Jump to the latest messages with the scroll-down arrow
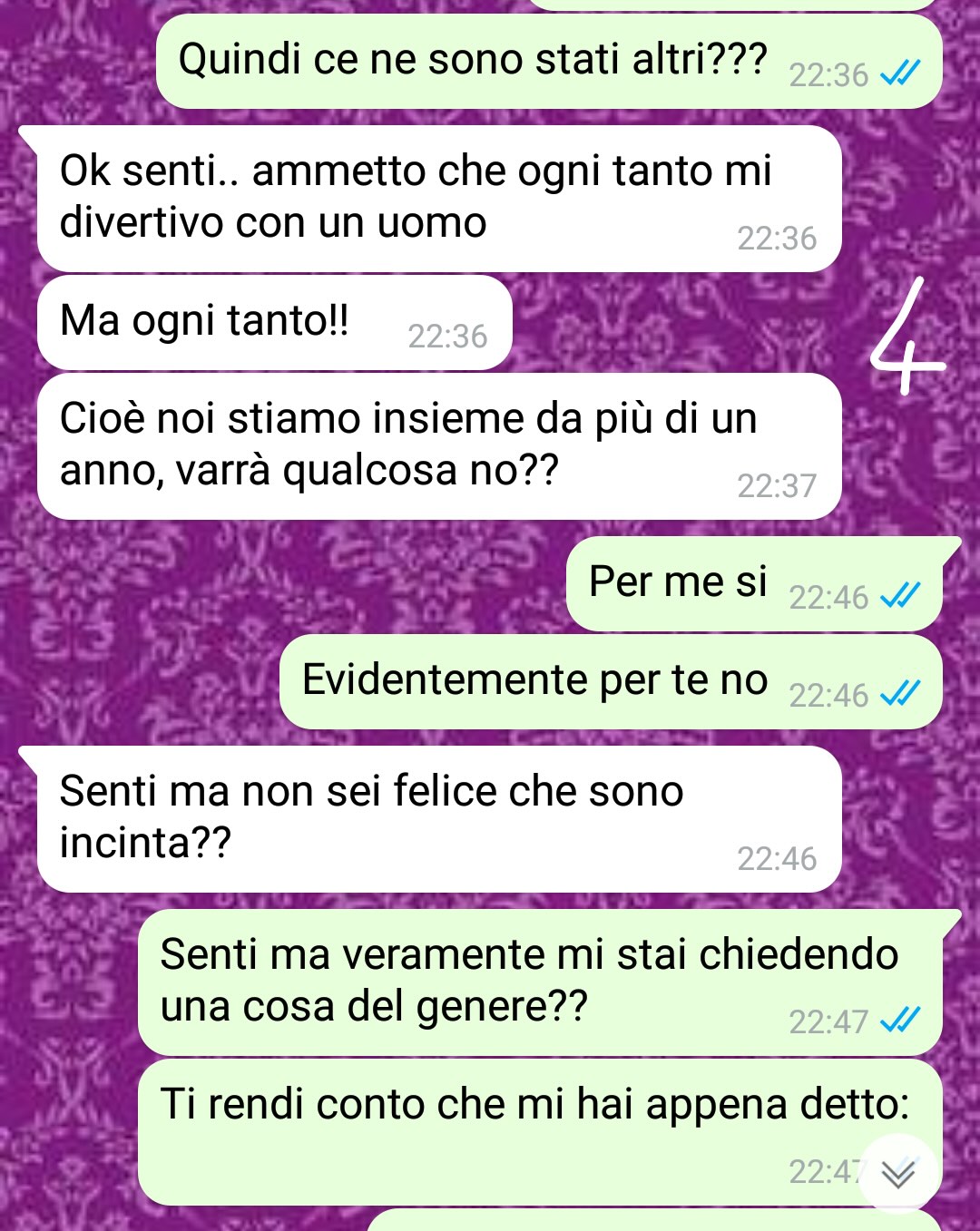The width and height of the screenshot is (980, 1231). 898,1174
